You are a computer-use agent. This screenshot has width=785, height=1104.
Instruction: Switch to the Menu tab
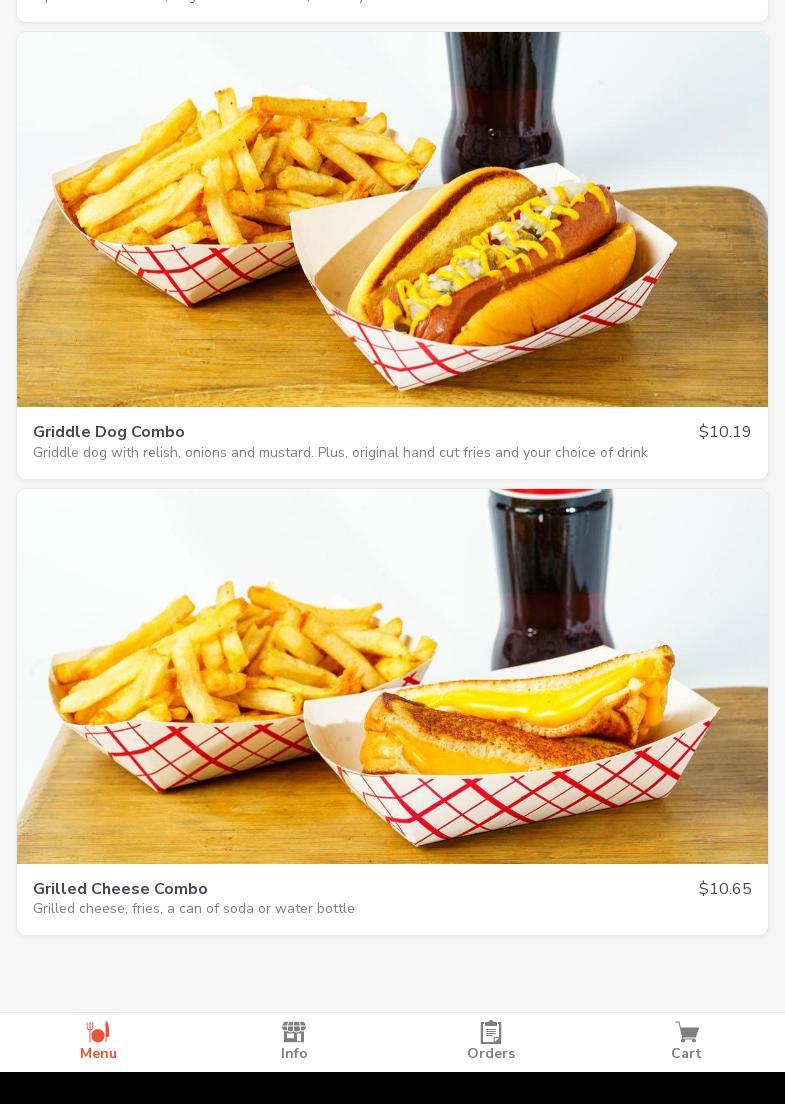point(98,1041)
